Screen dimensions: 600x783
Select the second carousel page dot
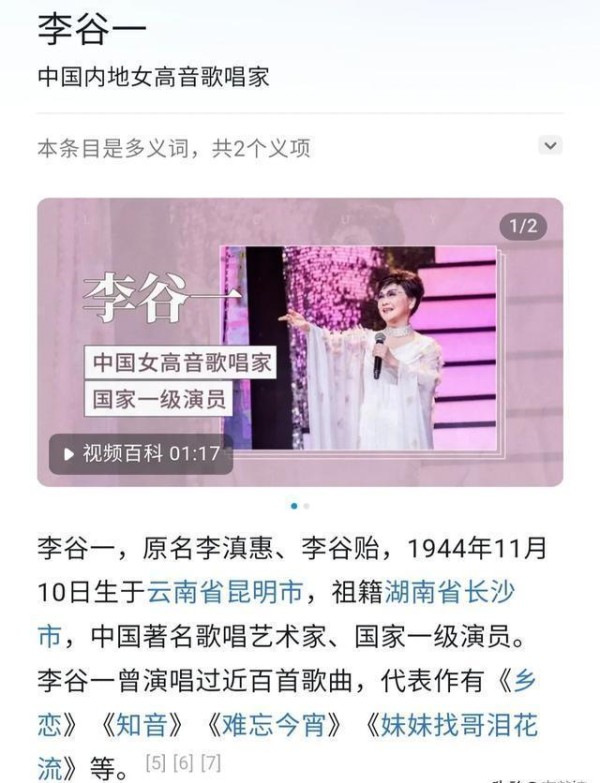(x=306, y=506)
